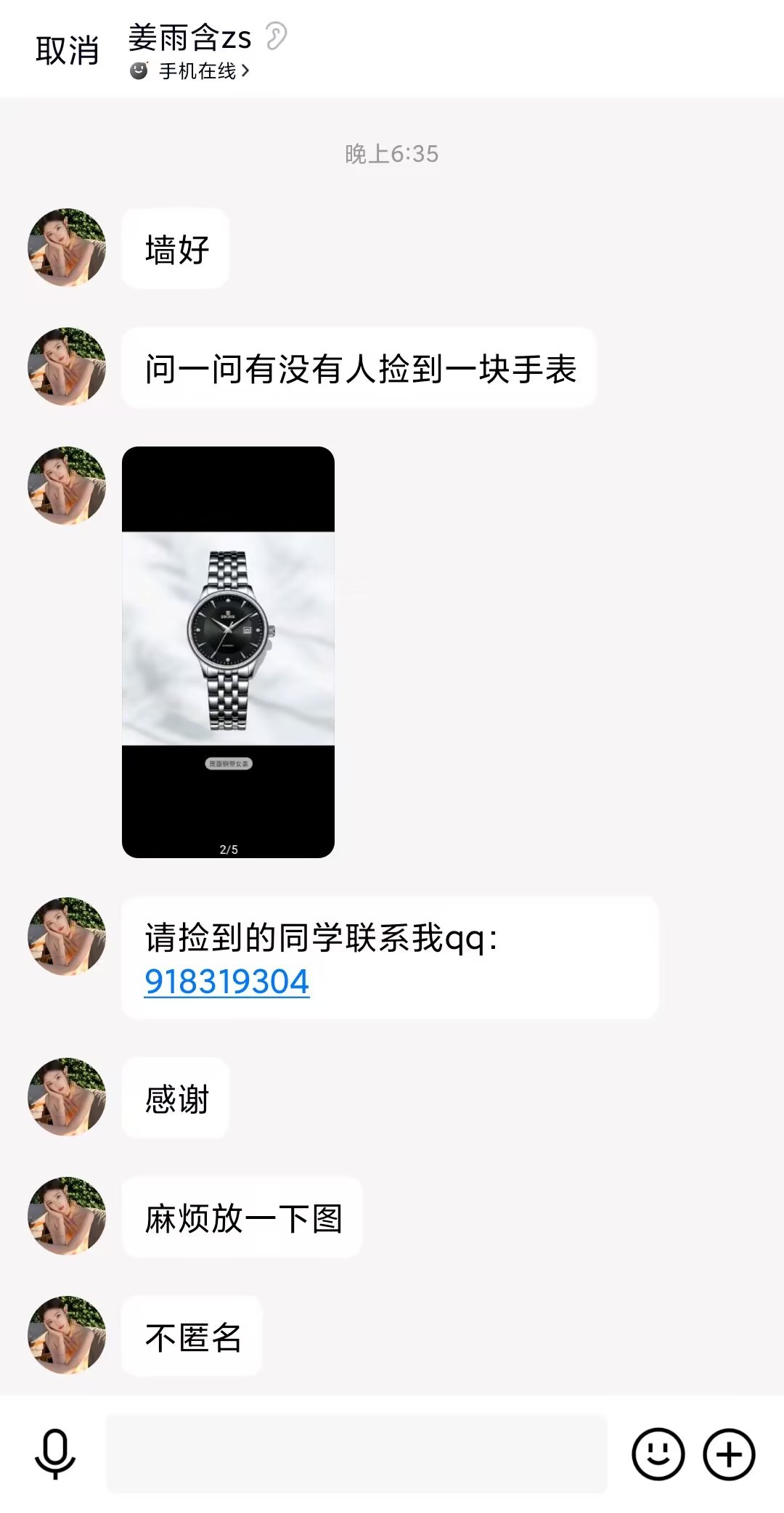784x1513 pixels.
Task: Focus the message text input field
Action: pos(356,1454)
